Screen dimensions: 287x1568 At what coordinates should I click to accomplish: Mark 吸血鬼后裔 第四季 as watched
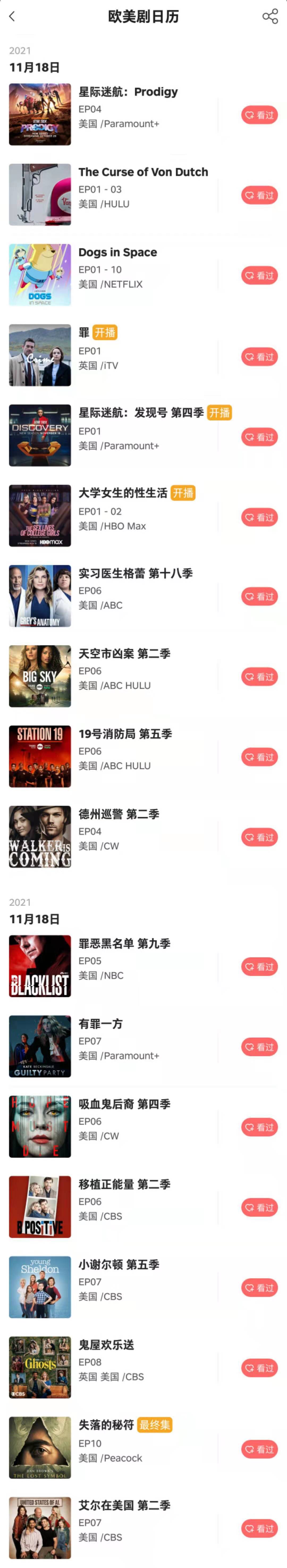pos(260,1127)
